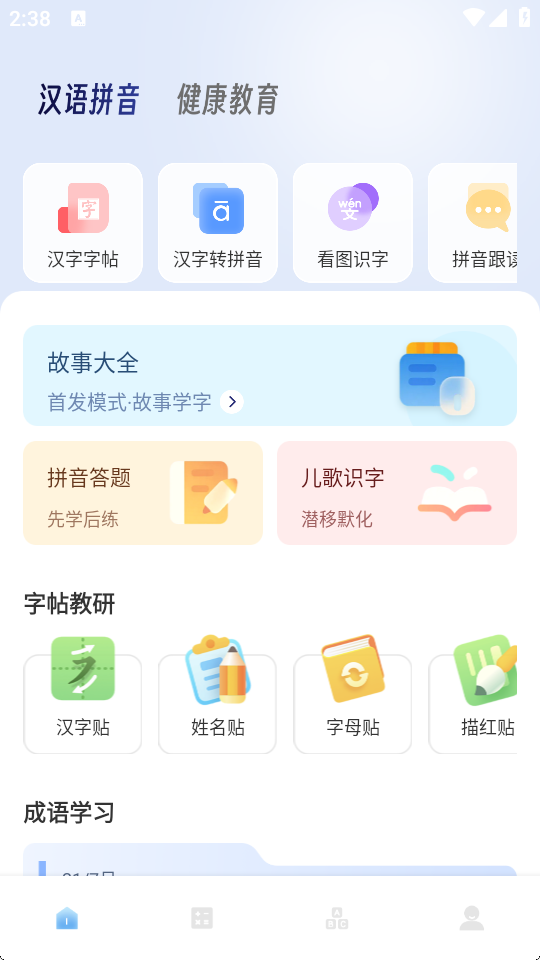The width and height of the screenshot is (540, 960).
Task: Open 拼音答题 card
Action: pyautogui.click(x=143, y=493)
